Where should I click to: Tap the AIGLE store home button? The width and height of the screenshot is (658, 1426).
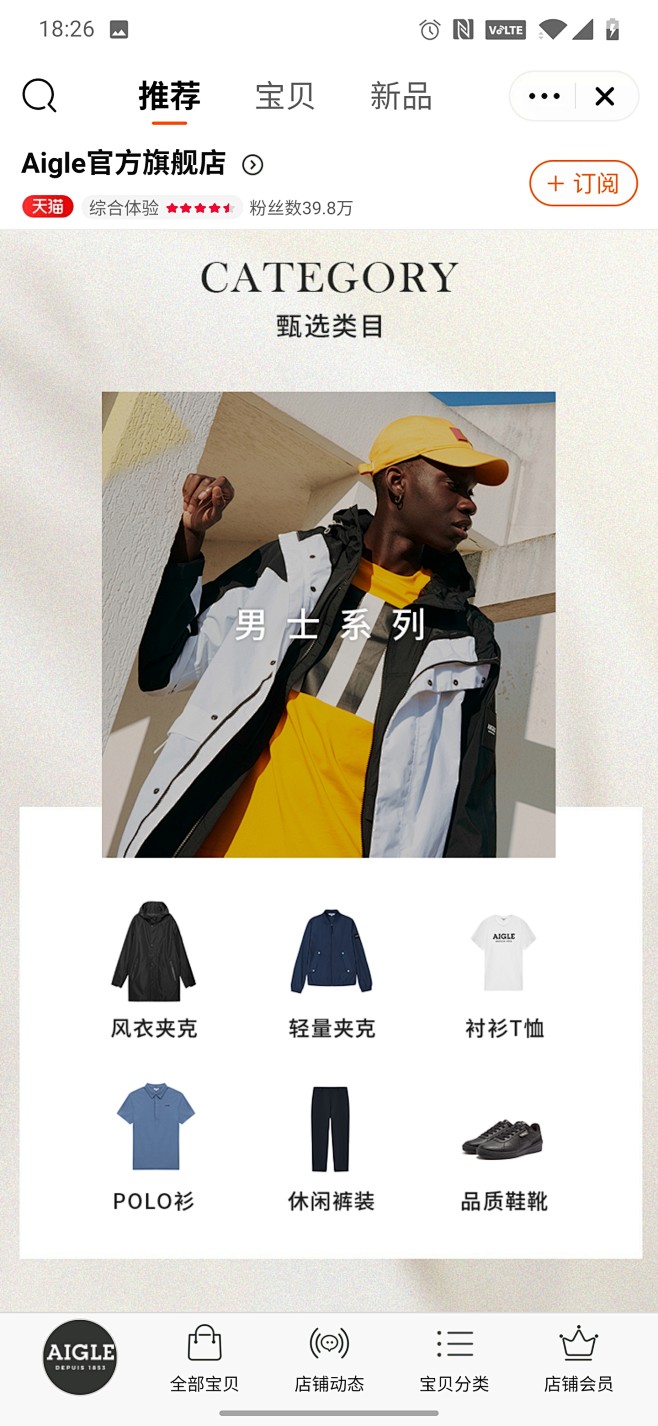(x=80, y=1357)
